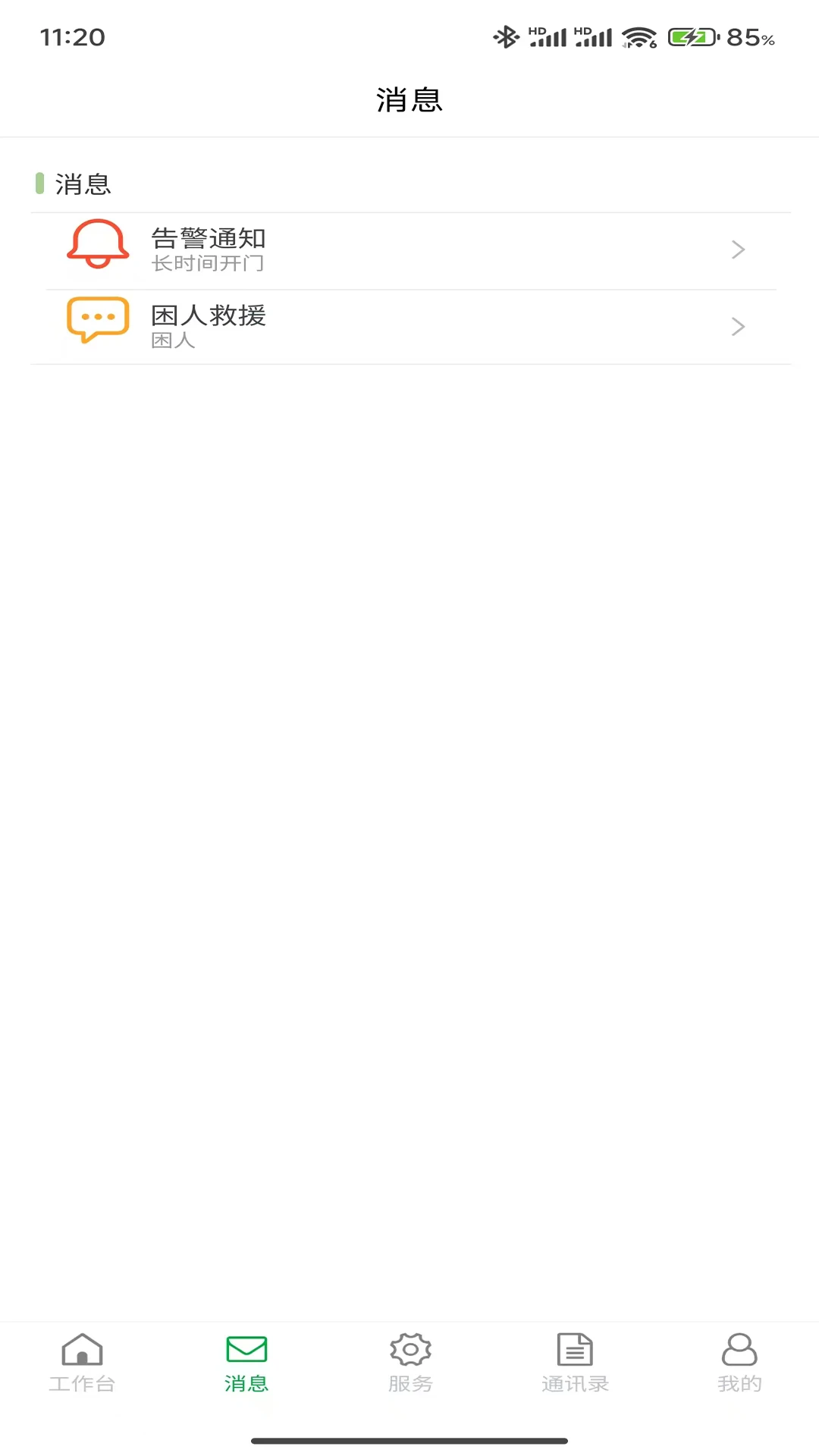Tap the green envelope icon for 消息

point(246,1351)
